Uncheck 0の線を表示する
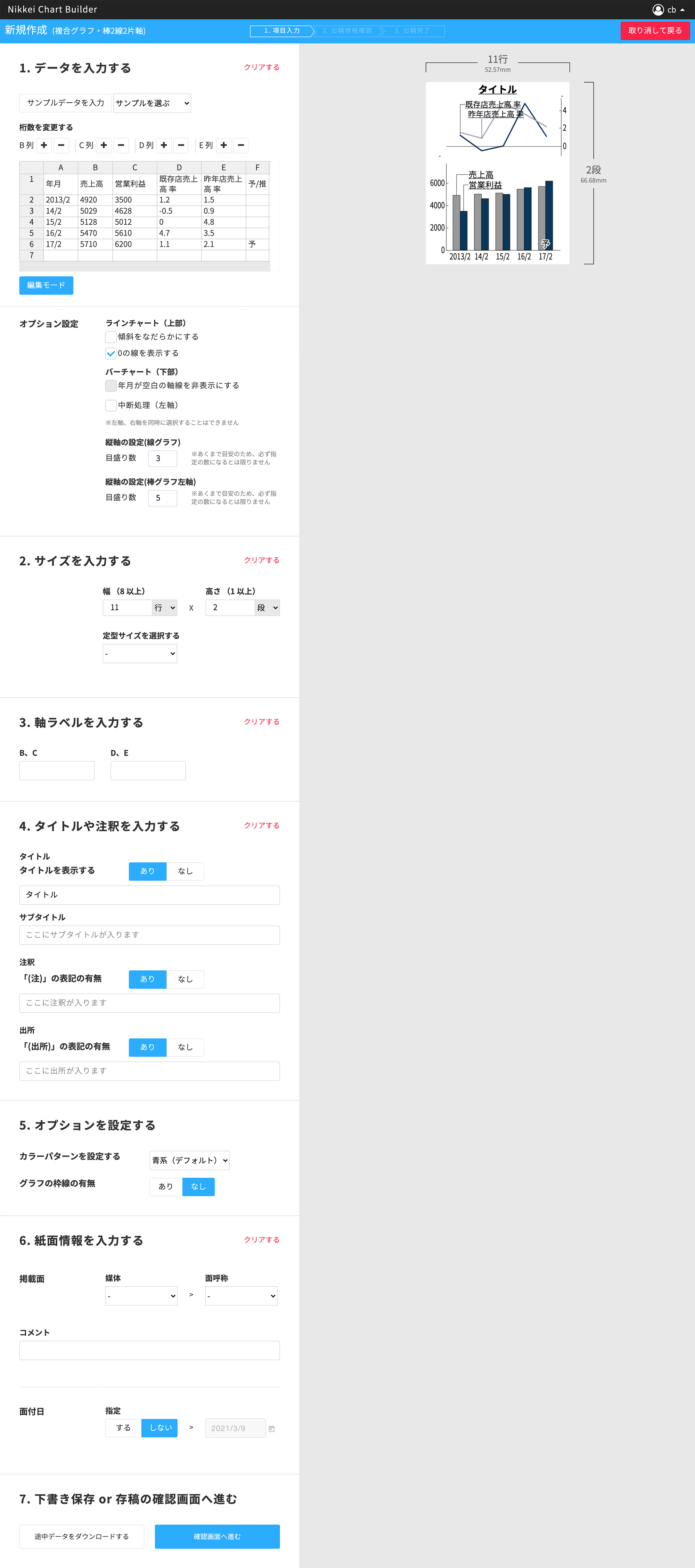Viewport: 695px width, 1568px height. 111,353
